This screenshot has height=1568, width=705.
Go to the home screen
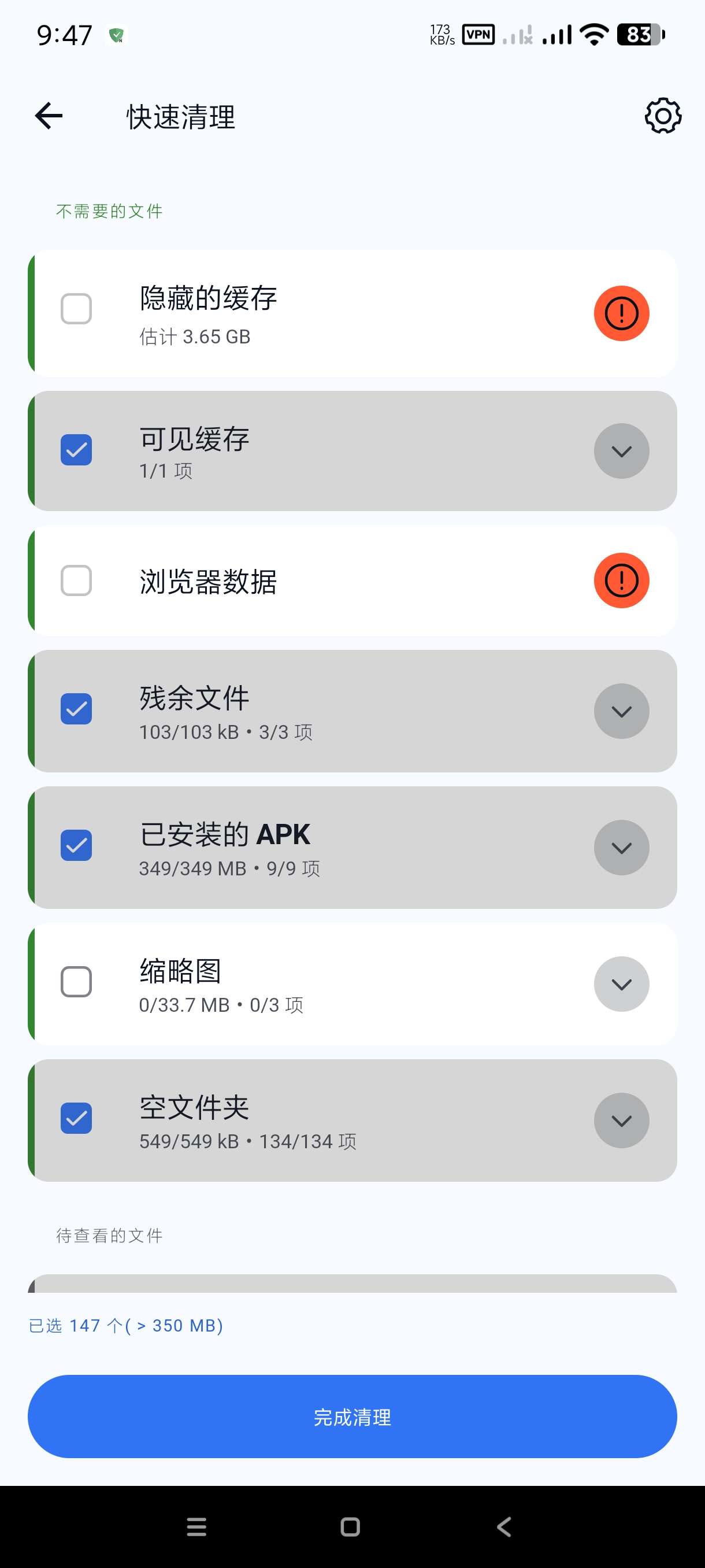point(350,1526)
